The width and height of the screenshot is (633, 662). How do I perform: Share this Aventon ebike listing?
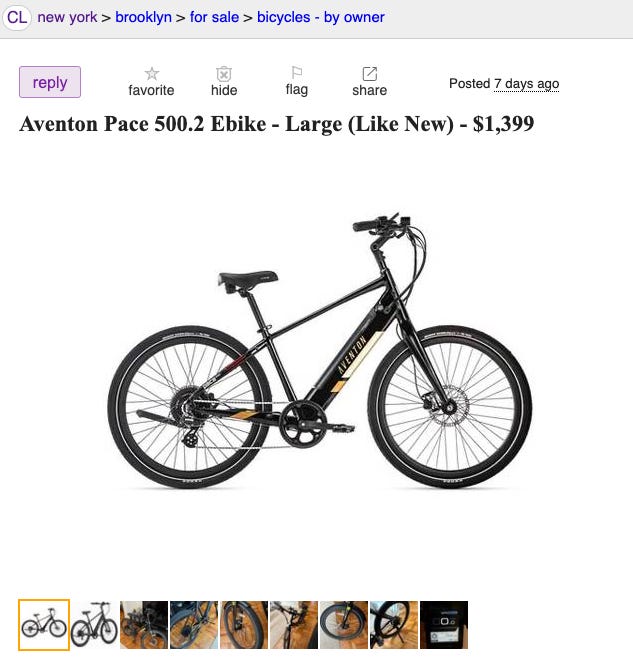click(369, 81)
